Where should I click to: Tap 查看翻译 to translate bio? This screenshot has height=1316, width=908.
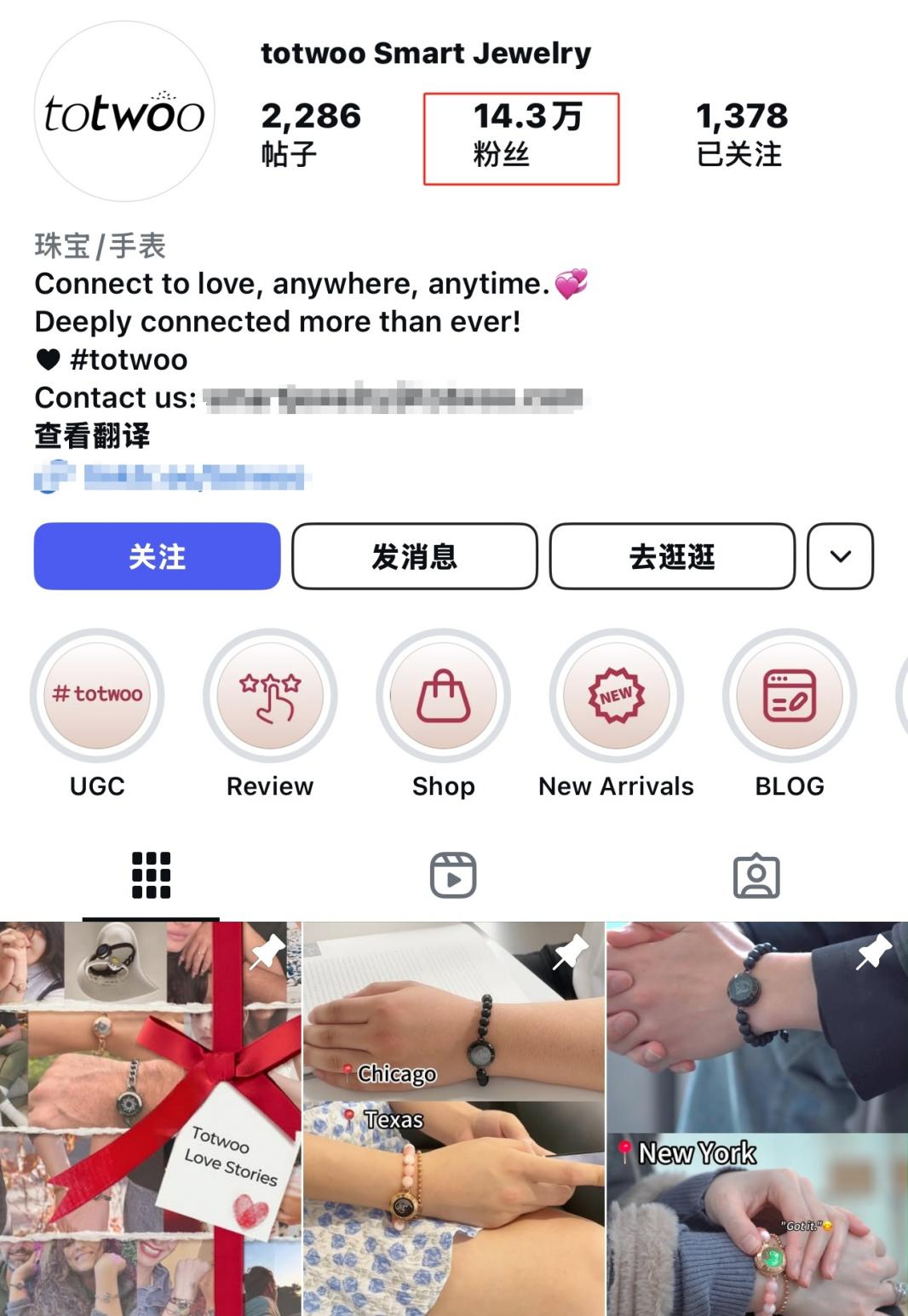[92, 435]
